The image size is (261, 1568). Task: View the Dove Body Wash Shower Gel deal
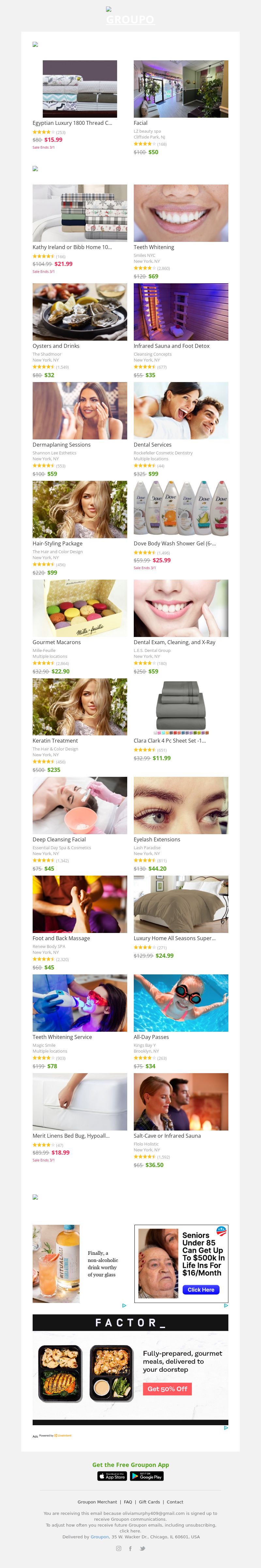180,510
